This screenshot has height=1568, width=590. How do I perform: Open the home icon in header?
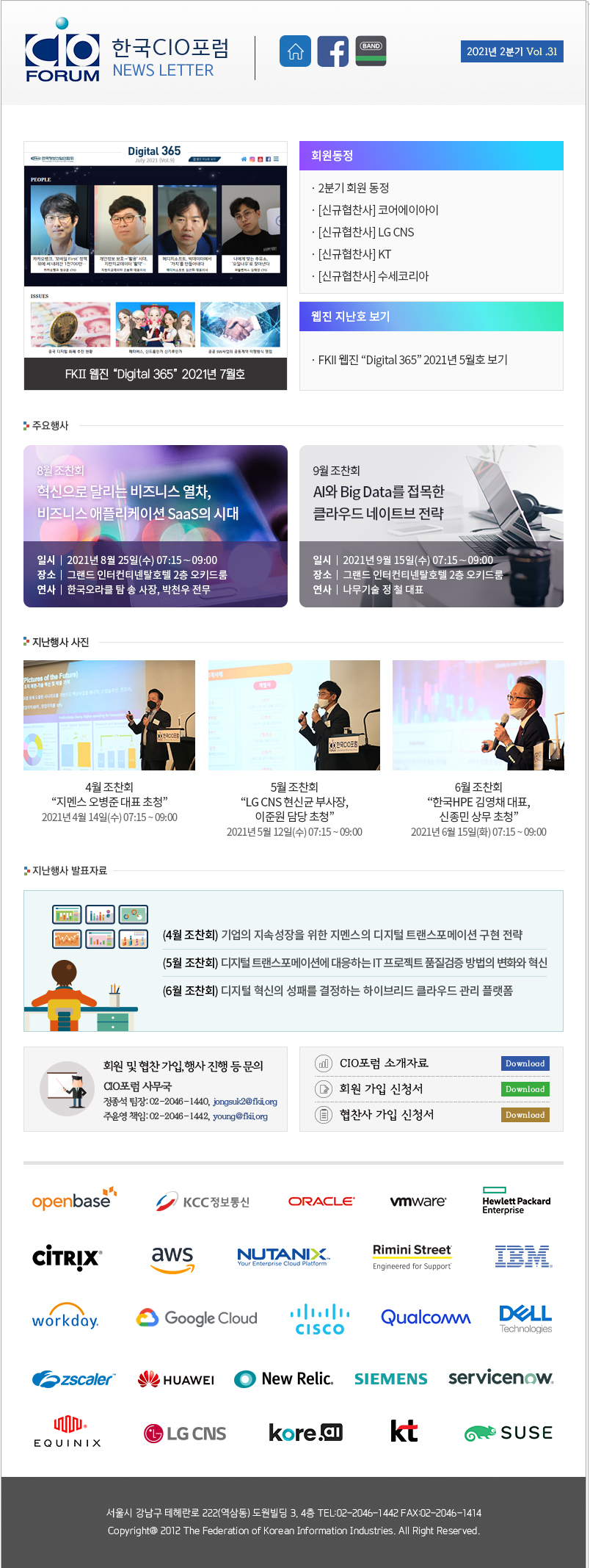click(295, 51)
